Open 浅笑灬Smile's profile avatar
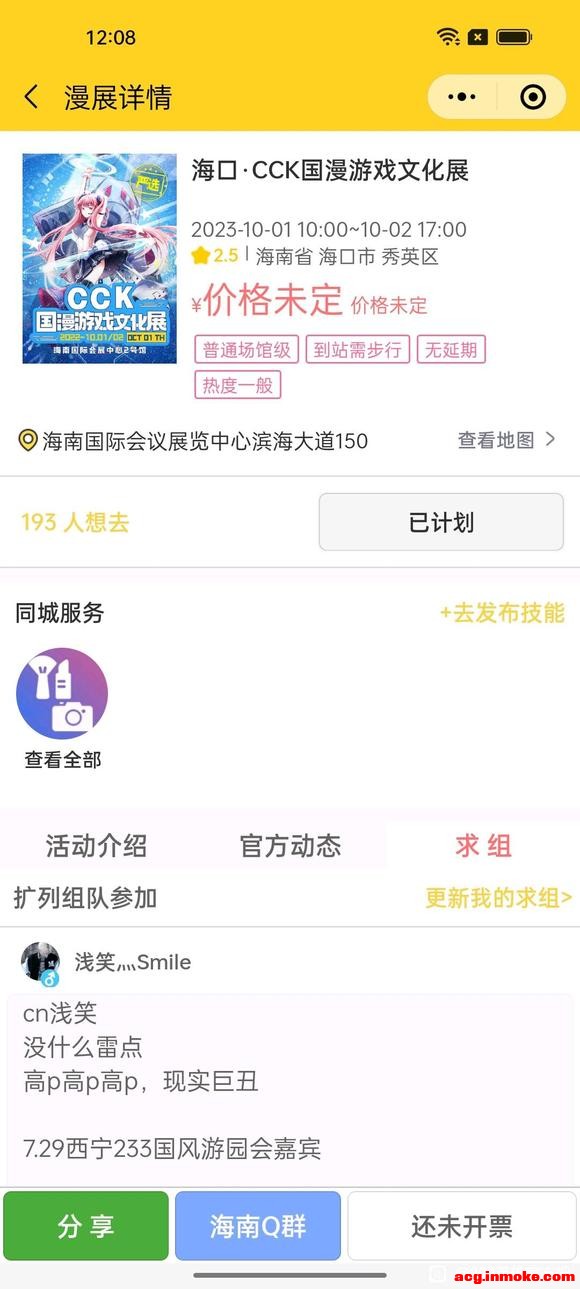The image size is (580, 1289). point(41,962)
